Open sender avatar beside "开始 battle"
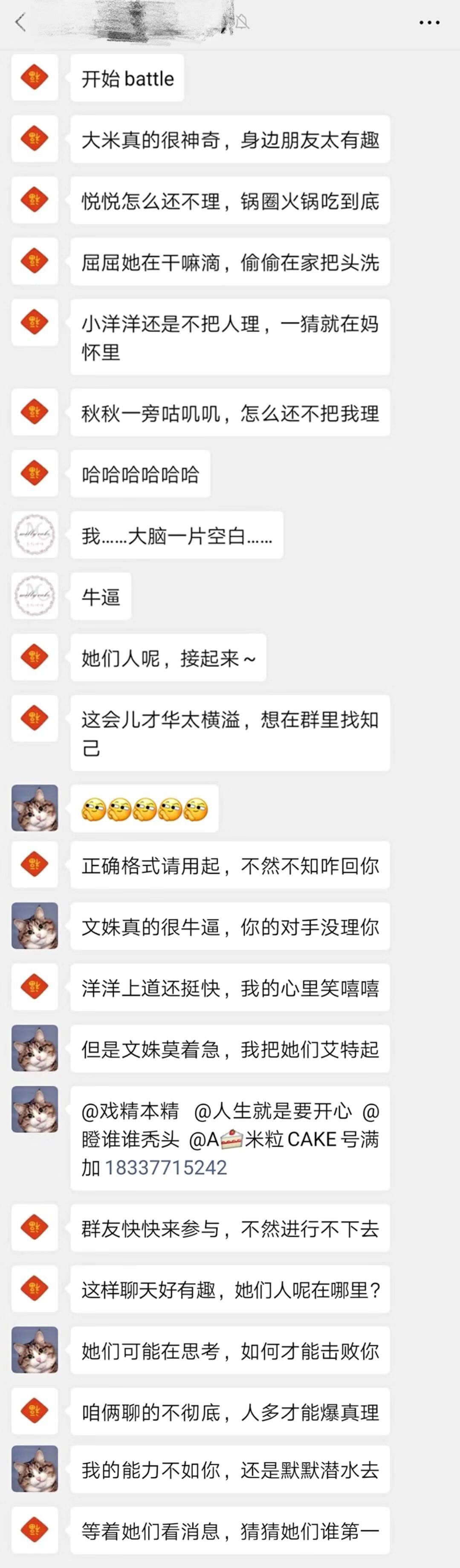Image resolution: width=460 pixels, height=1568 pixels. [35, 78]
